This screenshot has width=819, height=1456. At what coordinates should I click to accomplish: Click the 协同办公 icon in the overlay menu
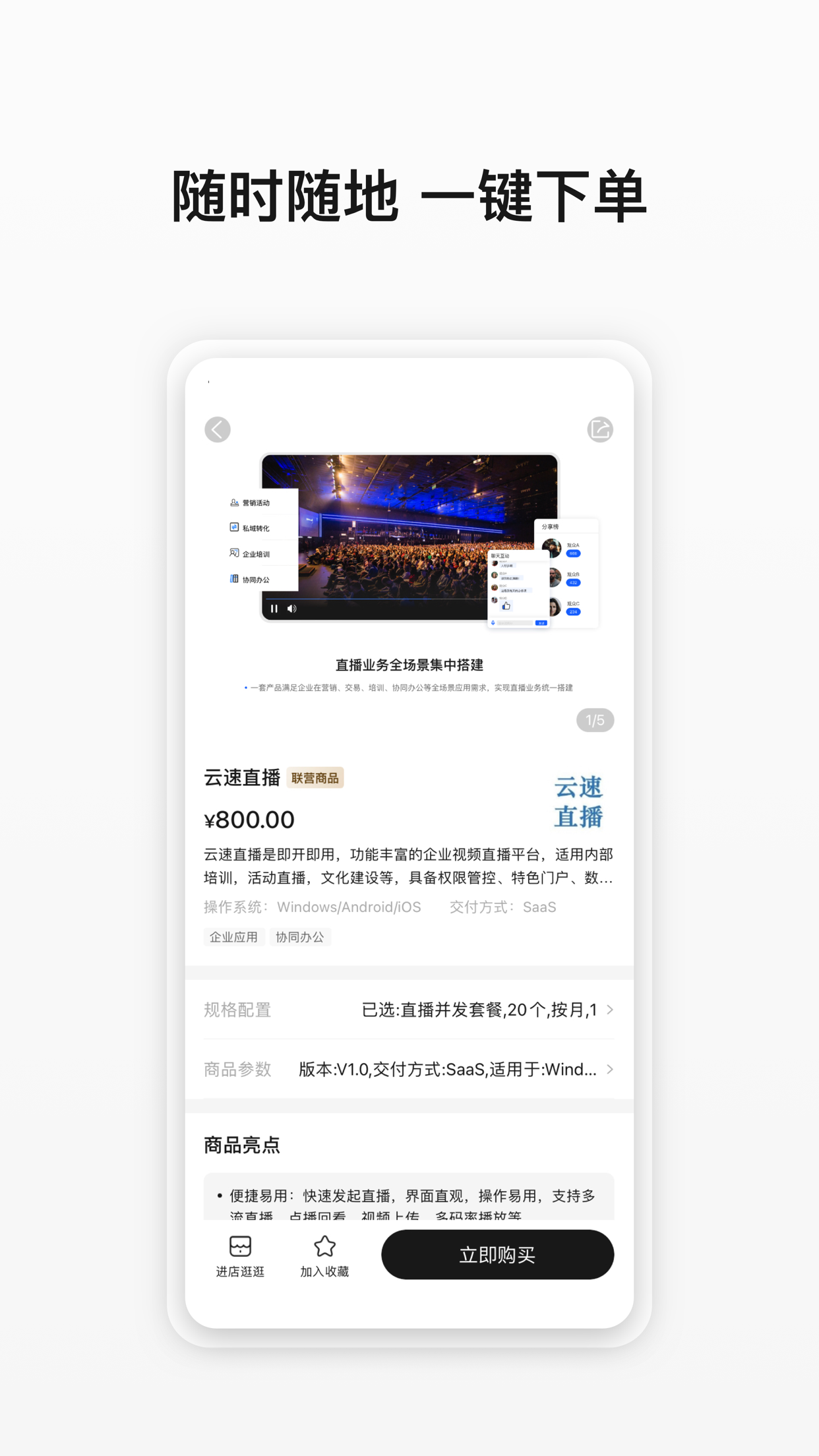click(x=233, y=579)
